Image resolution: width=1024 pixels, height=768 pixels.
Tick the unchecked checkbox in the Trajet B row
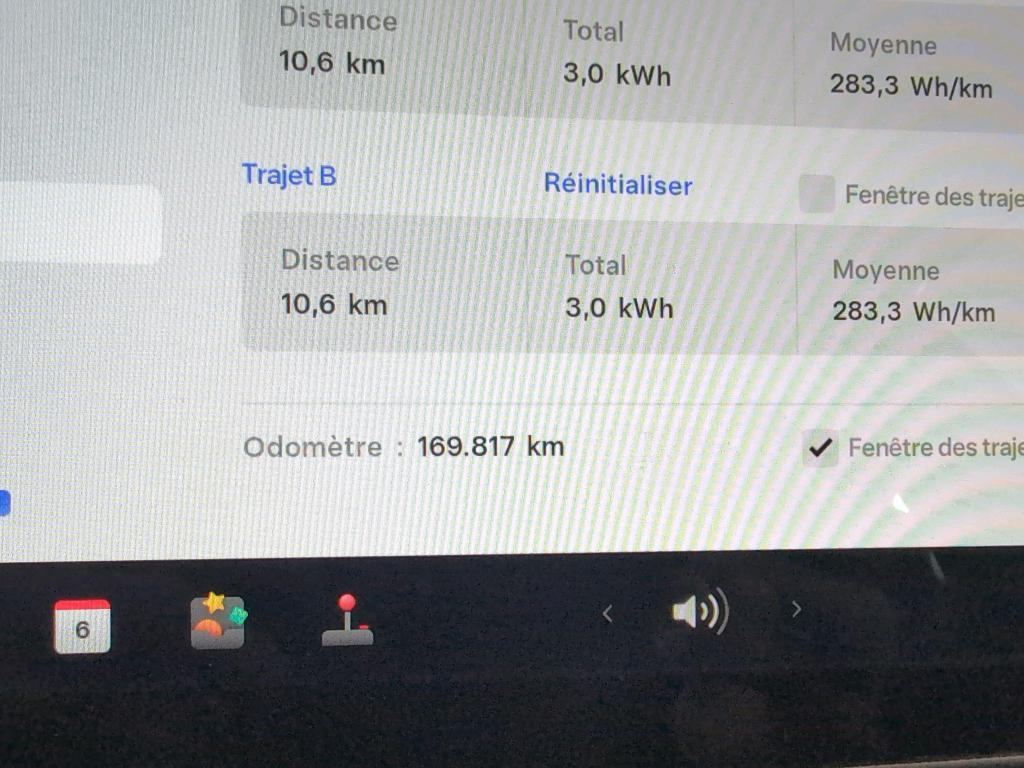pos(817,194)
